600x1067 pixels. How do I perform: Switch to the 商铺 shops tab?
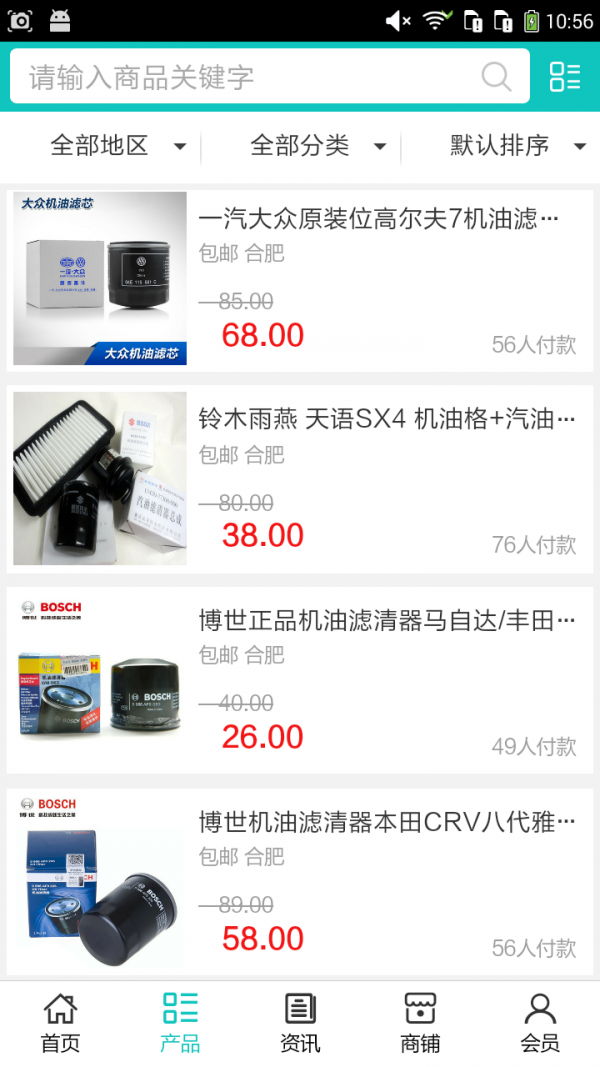pyautogui.click(x=420, y=1023)
